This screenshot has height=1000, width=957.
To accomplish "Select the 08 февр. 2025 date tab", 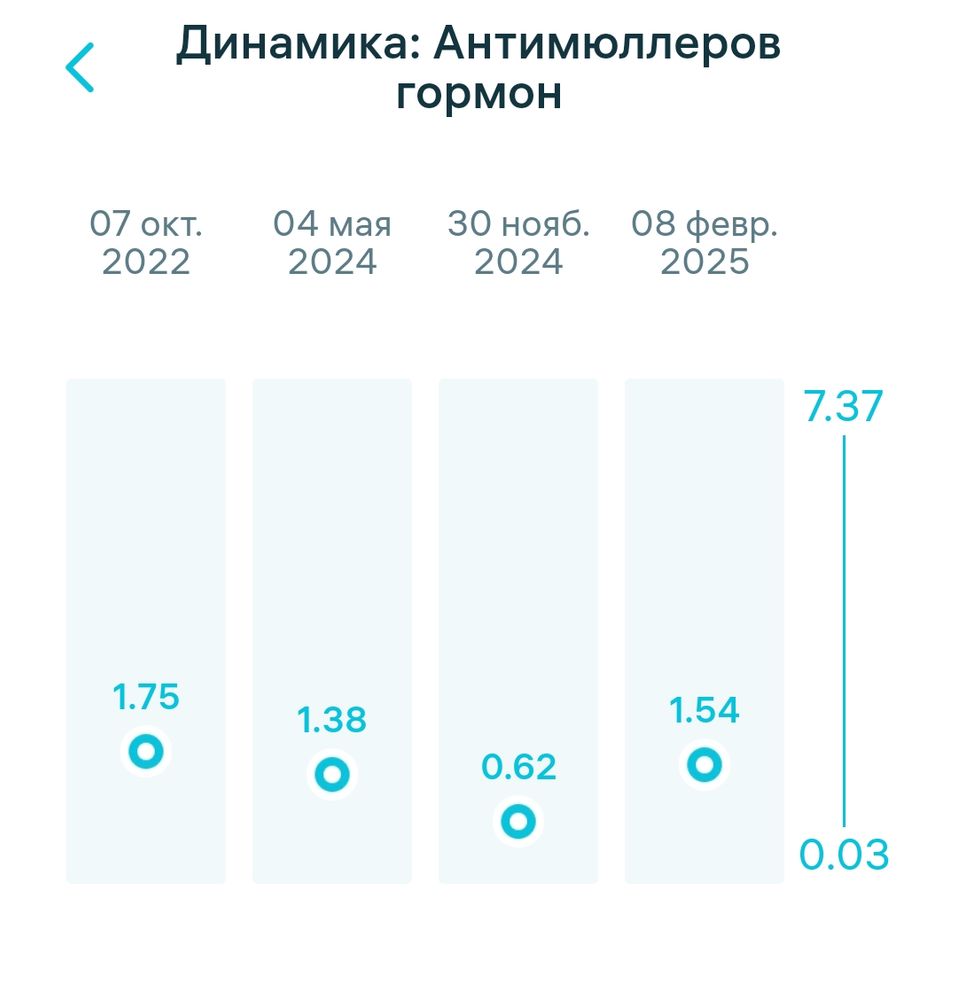I will coord(704,242).
